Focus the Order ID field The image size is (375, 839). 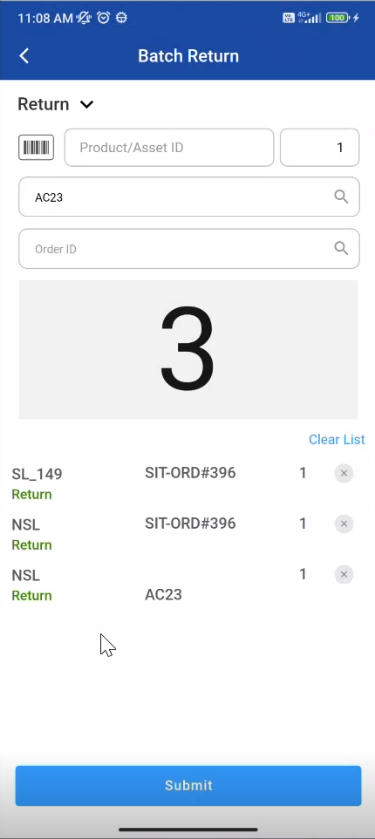coord(189,249)
